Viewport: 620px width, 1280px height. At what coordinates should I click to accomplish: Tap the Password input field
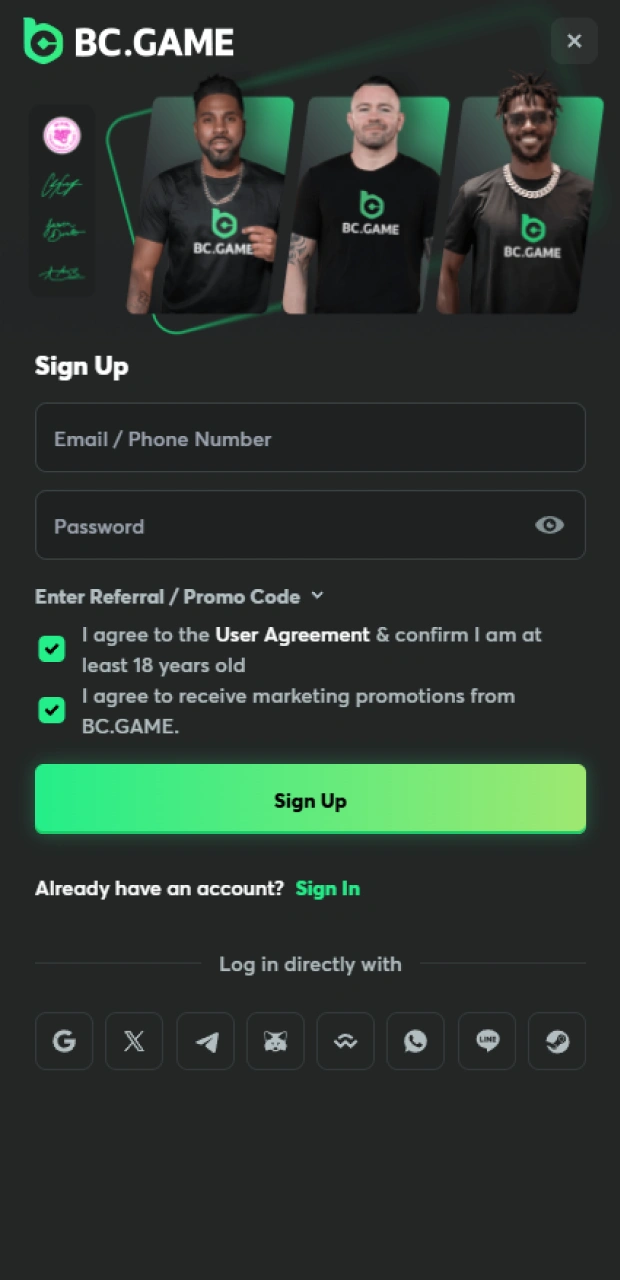pyautogui.click(x=280, y=526)
